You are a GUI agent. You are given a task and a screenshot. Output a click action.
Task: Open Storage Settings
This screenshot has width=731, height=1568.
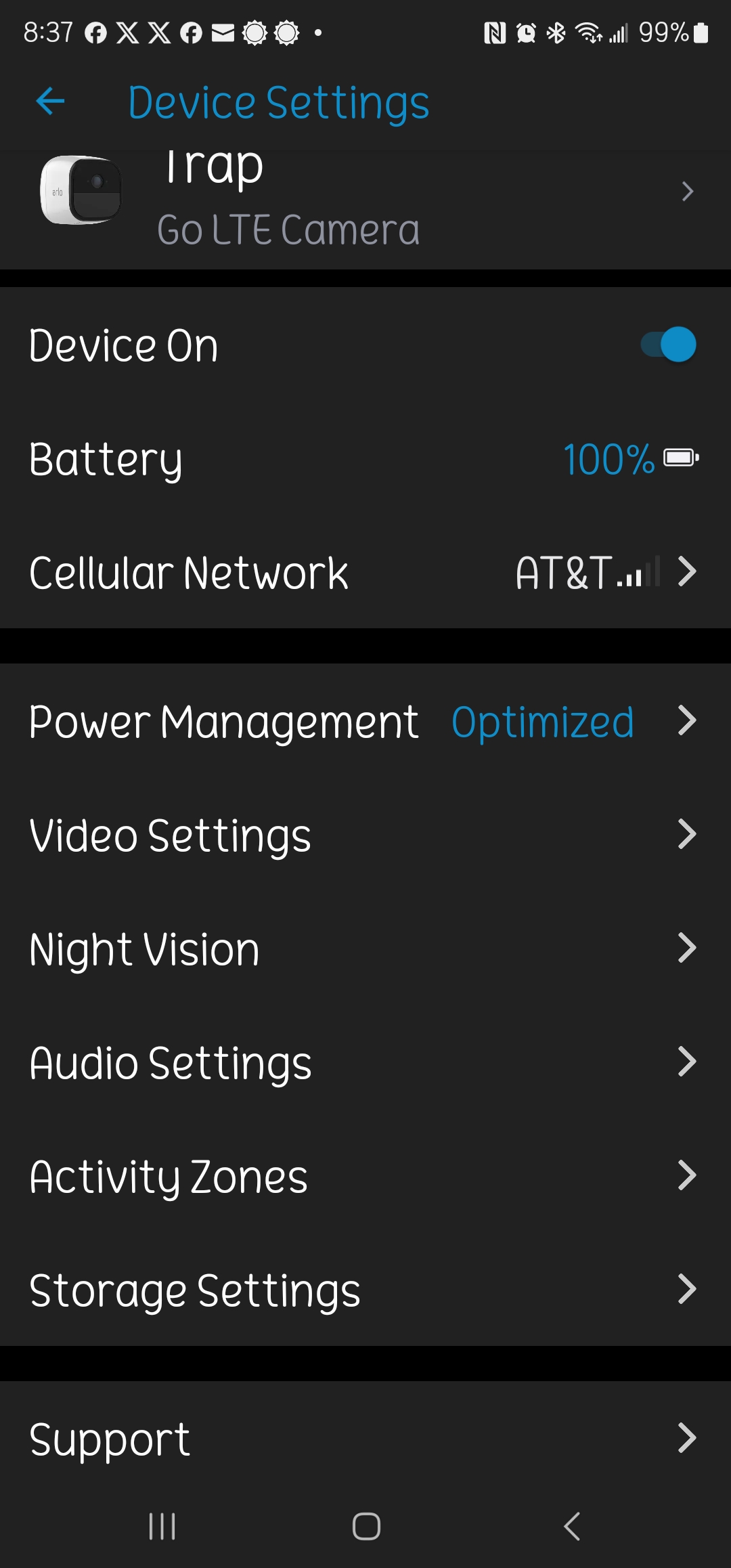[365, 1290]
